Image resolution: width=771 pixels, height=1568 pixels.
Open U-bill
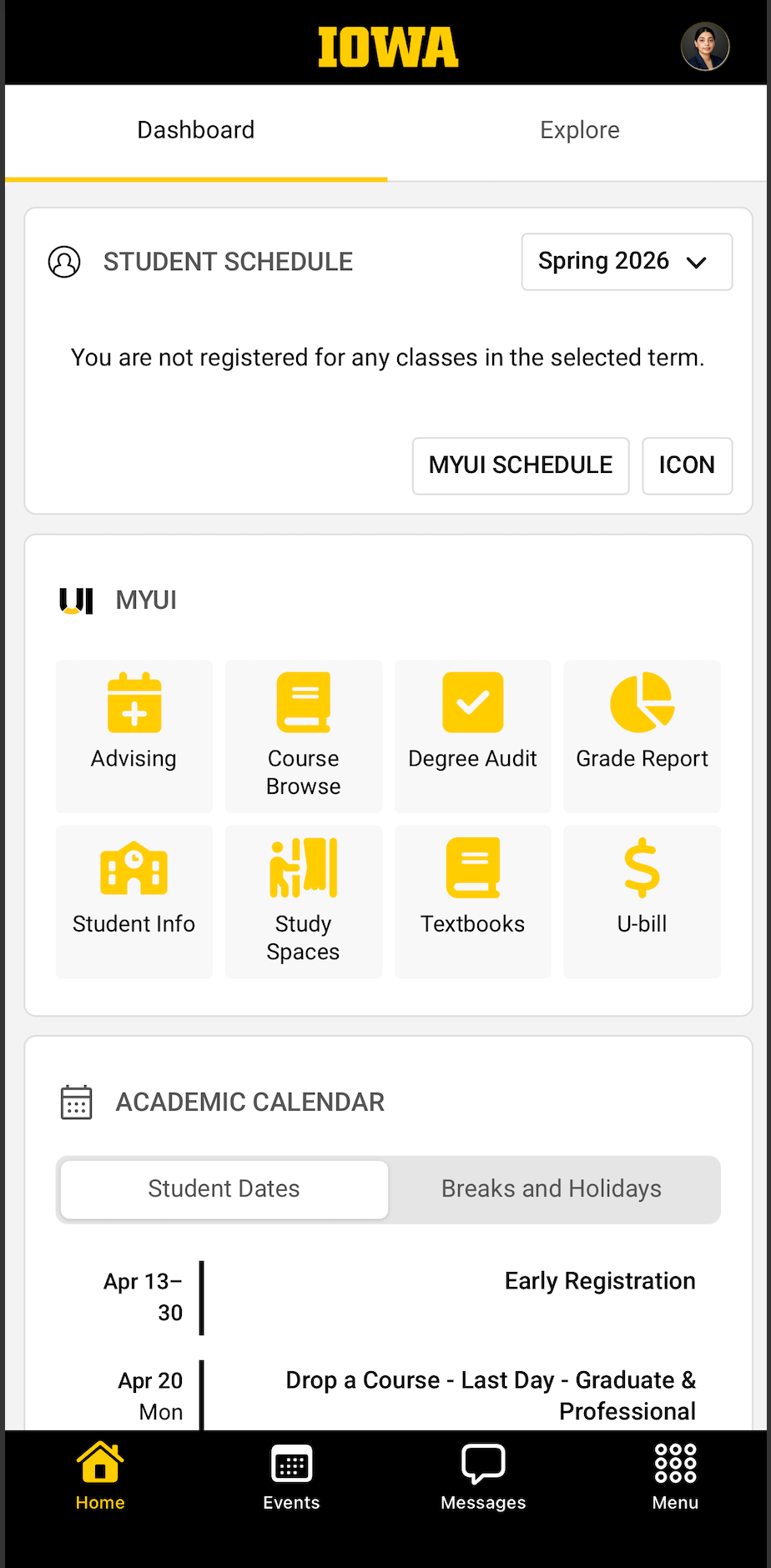641,899
